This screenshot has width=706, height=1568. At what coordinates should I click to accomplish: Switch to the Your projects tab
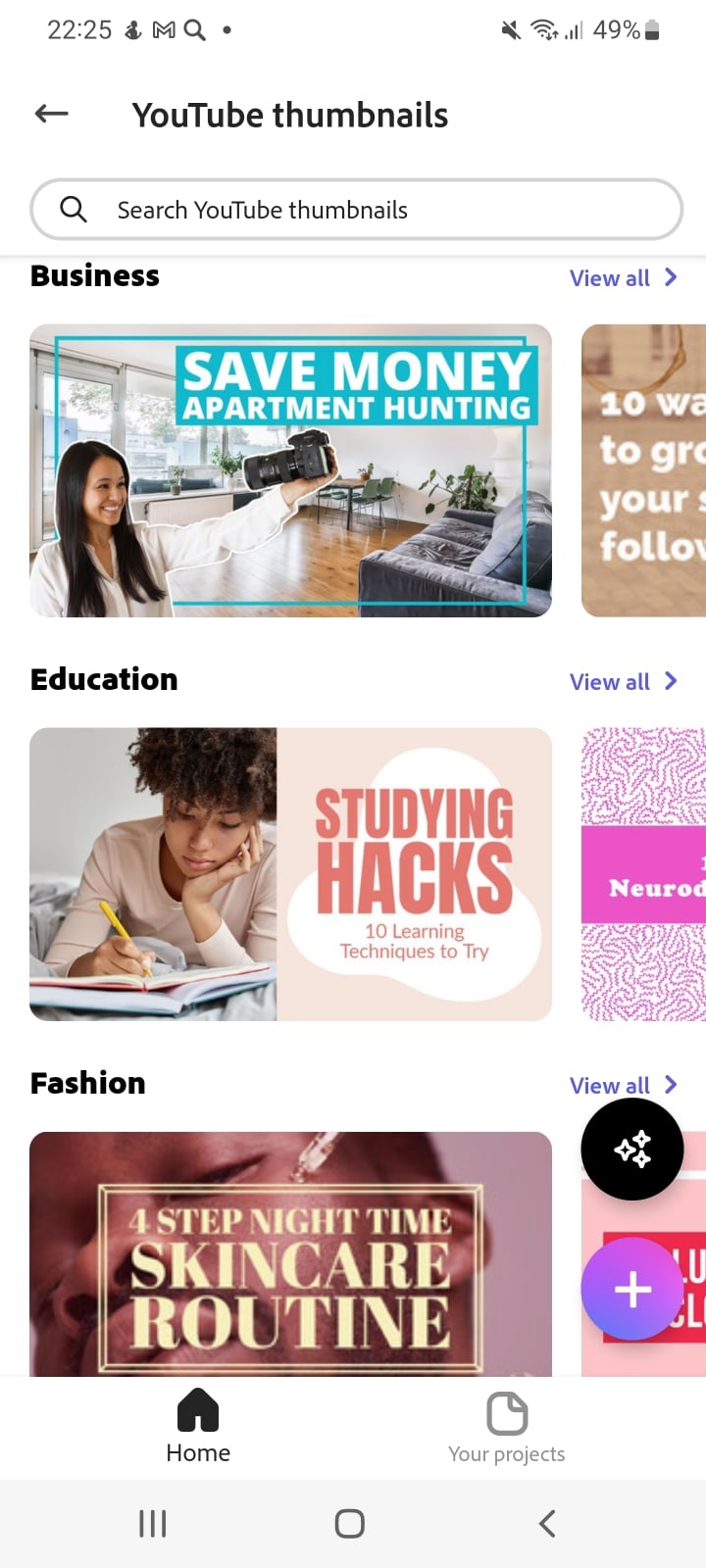[x=506, y=1426]
